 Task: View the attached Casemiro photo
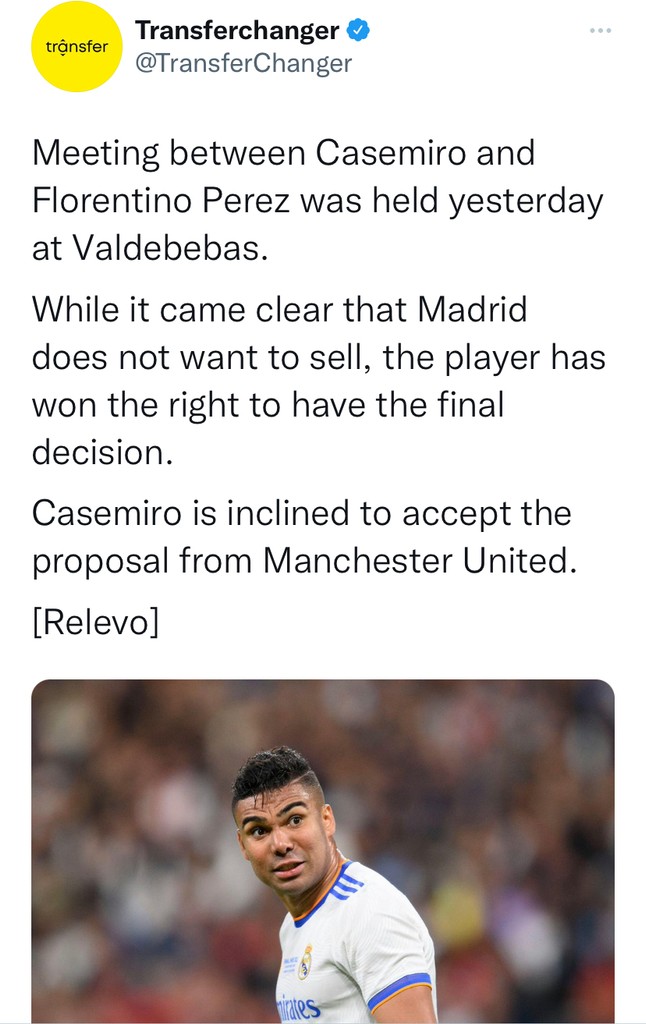(x=323, y=850)
